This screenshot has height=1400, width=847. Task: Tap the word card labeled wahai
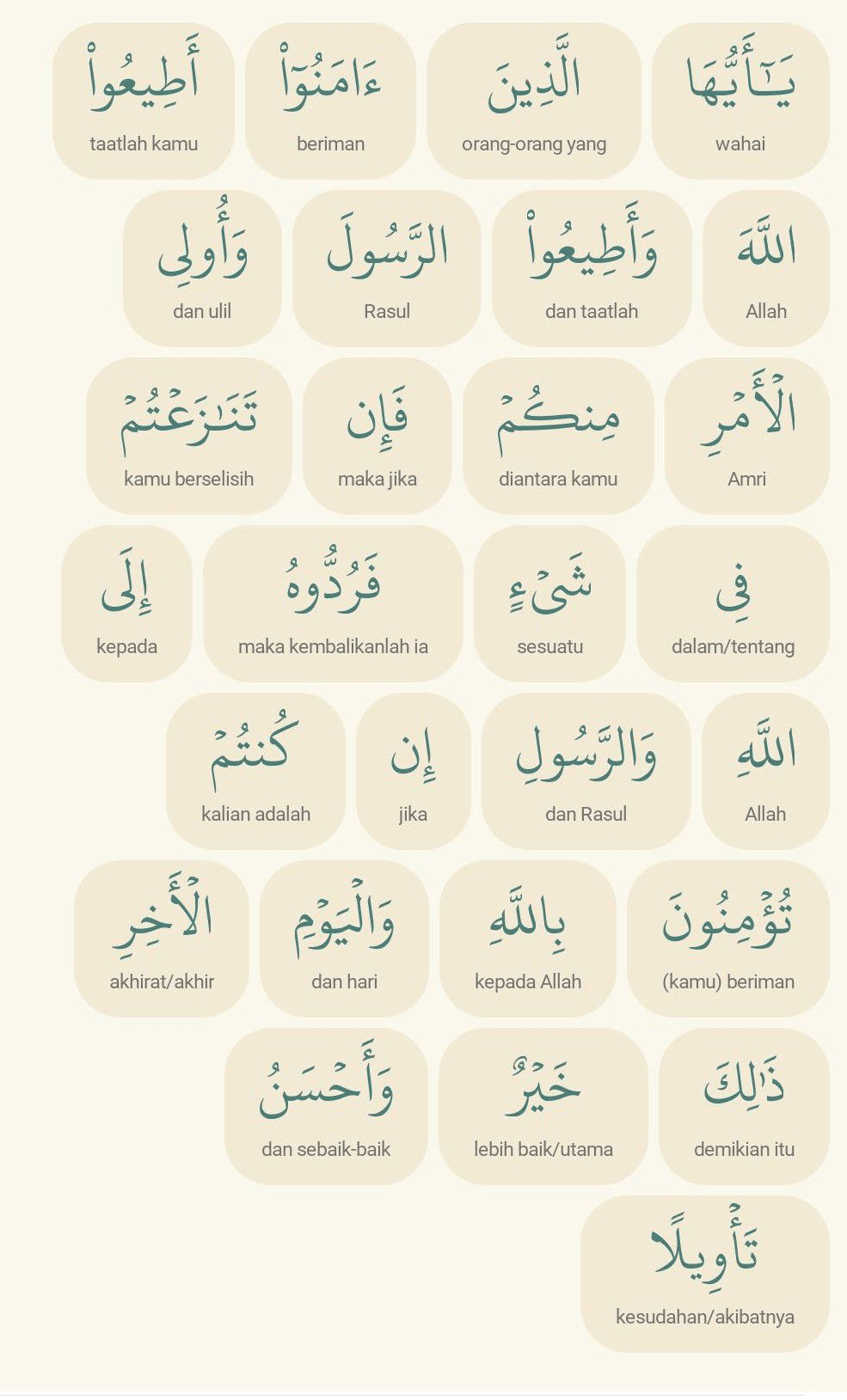[x=740, y=101]
